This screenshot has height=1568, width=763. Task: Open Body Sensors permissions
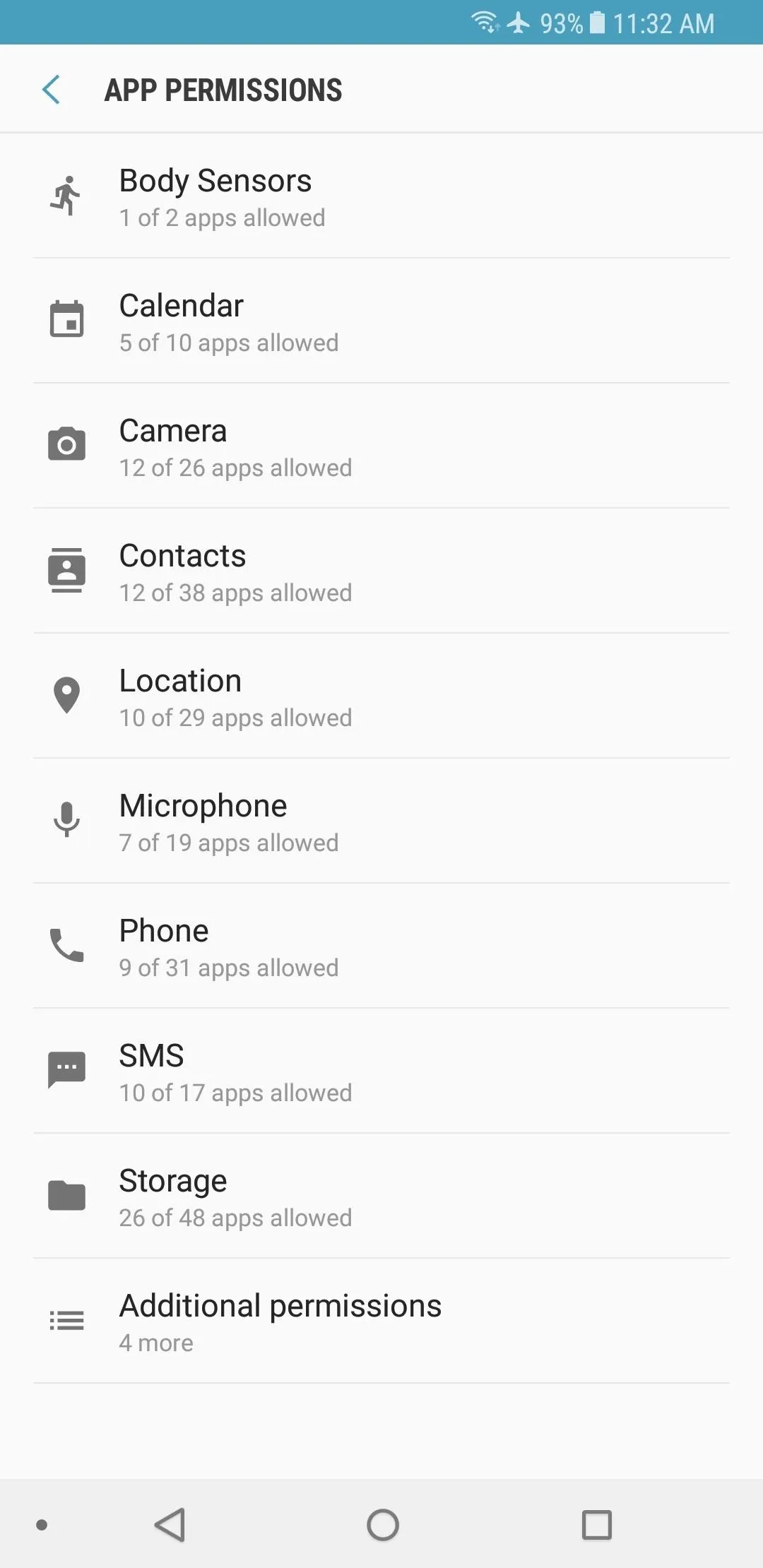click(381, 196)
